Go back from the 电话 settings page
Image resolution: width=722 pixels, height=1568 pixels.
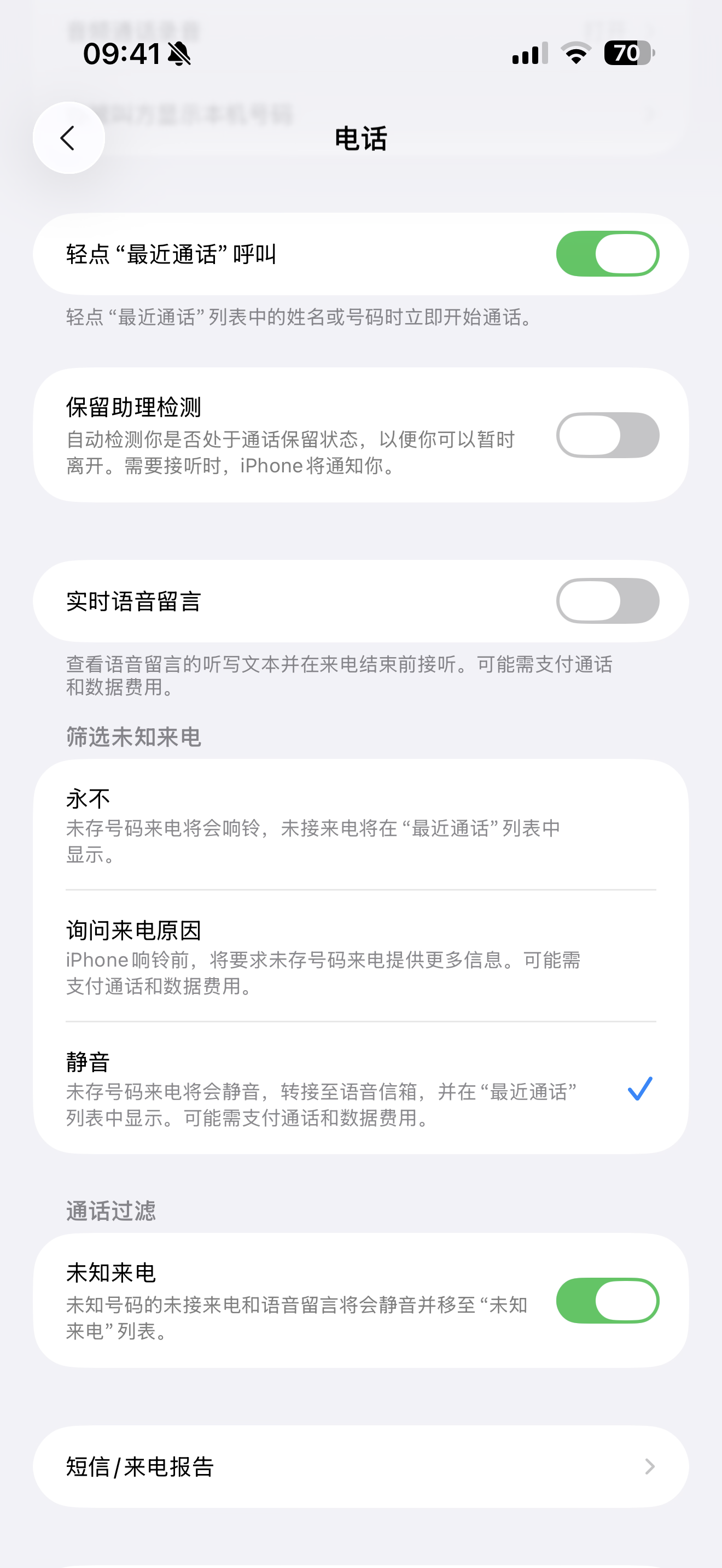click(69, 138)
